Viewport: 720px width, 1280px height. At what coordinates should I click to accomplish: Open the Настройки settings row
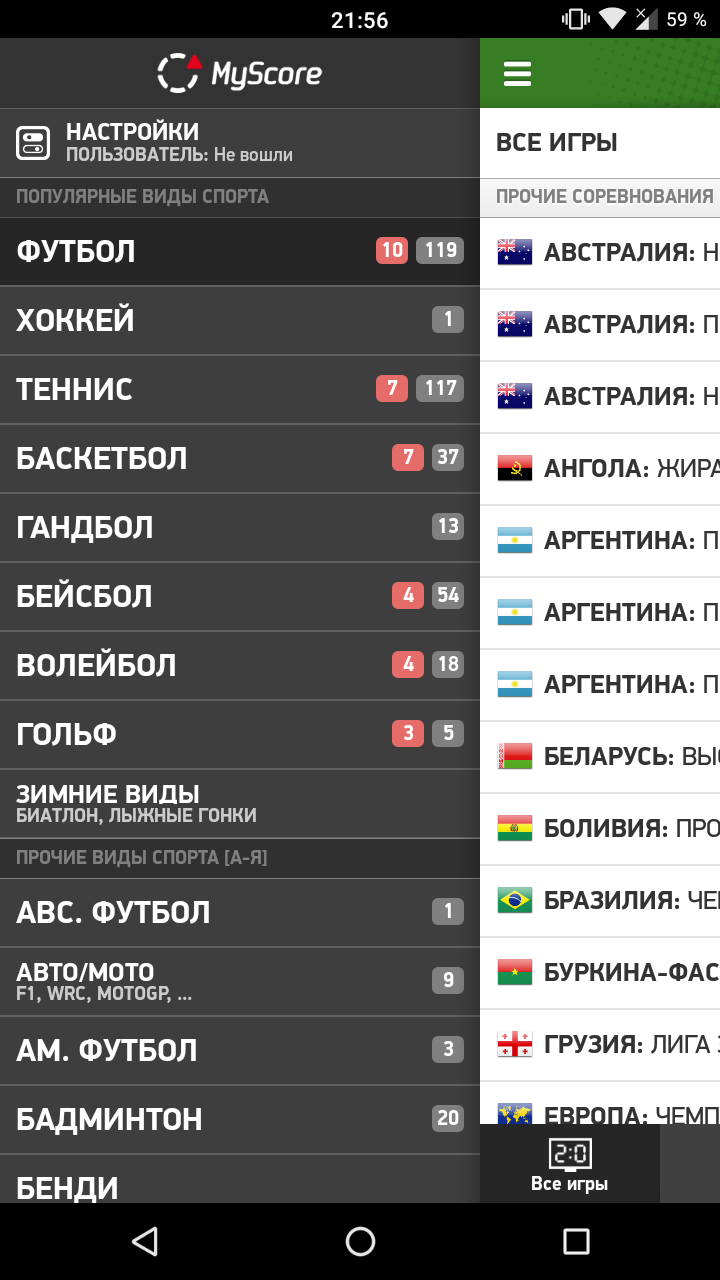(x=240, y=143)
